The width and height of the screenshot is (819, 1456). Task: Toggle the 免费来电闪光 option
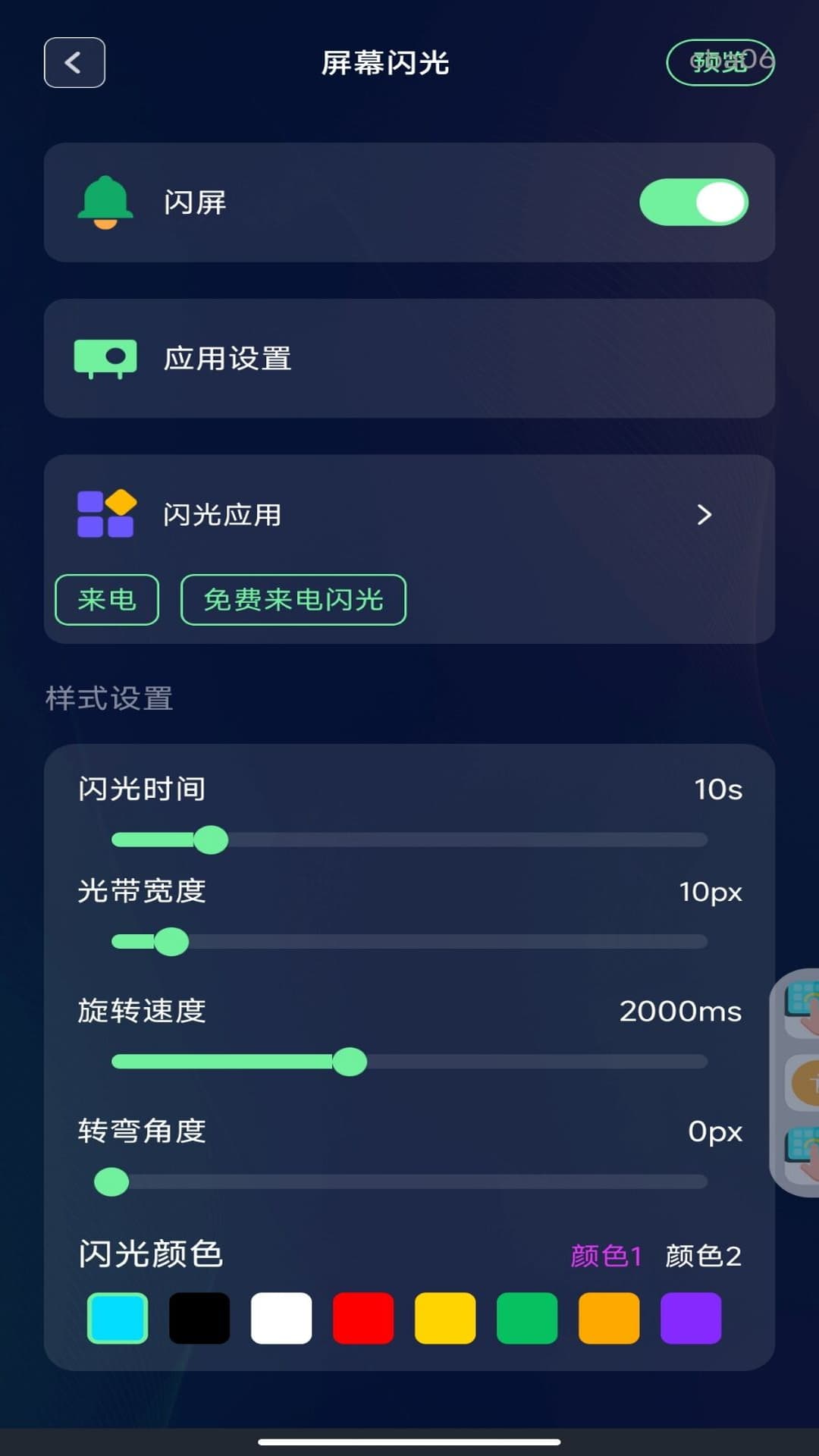click(x=293, y=599)
